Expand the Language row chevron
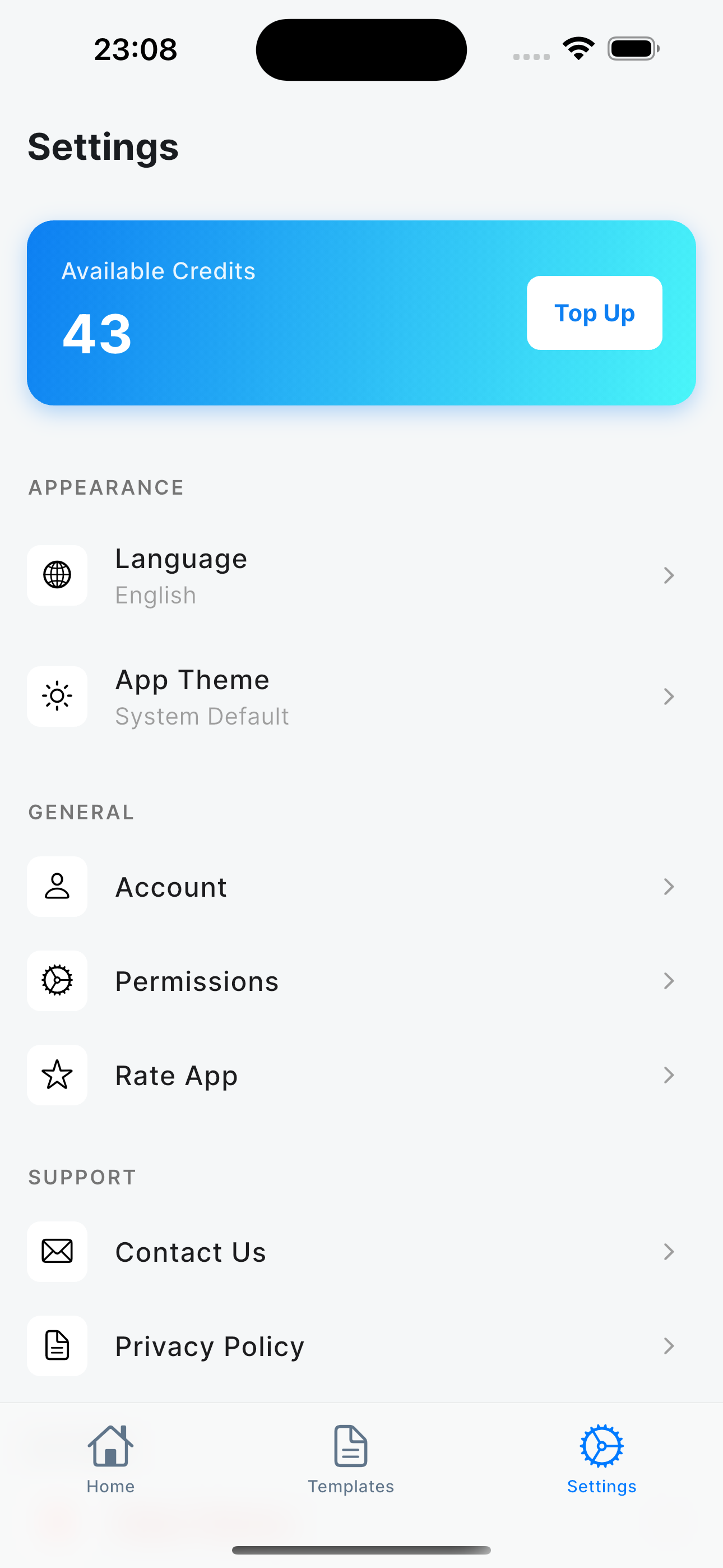The image size is (723, 1568). tap(669, 575)
